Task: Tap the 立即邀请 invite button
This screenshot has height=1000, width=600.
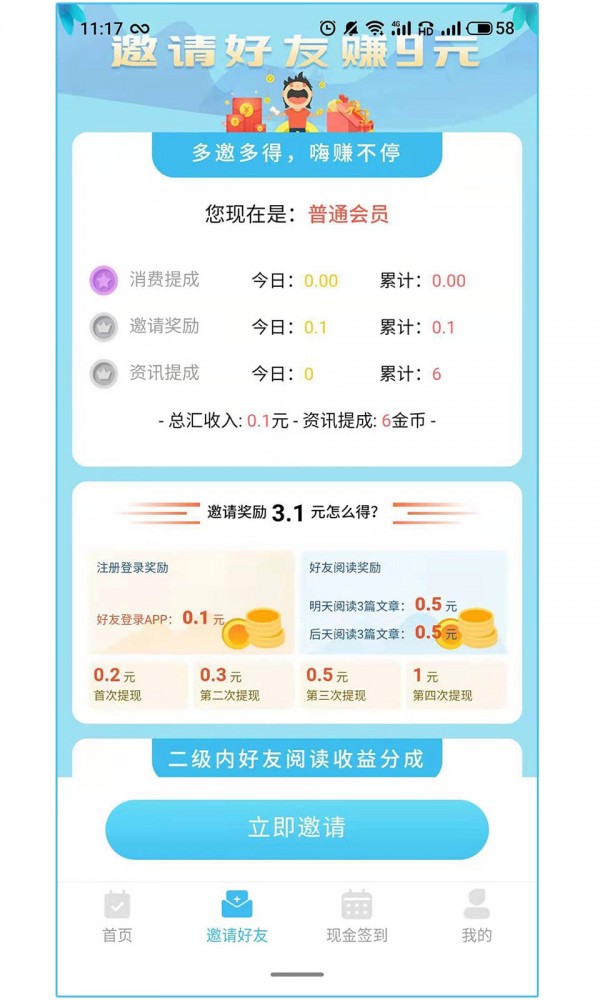Action: [x=297, y=828]
